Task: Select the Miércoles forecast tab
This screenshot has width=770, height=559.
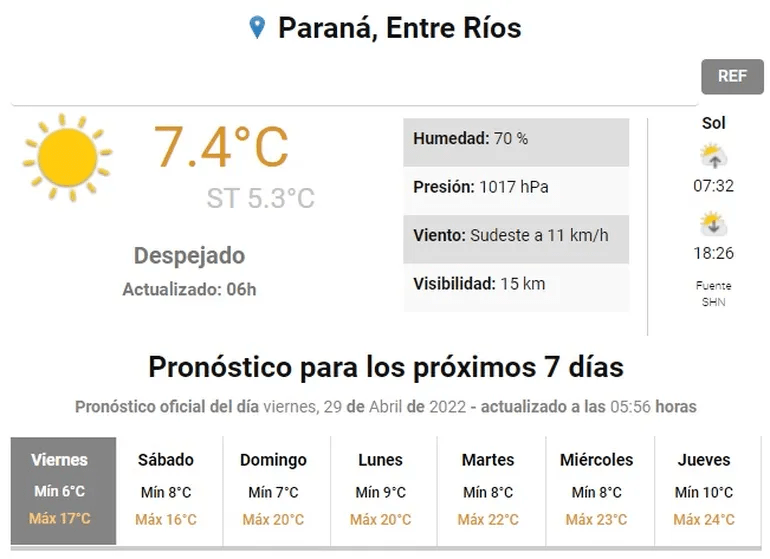Action: click(596, 490)
